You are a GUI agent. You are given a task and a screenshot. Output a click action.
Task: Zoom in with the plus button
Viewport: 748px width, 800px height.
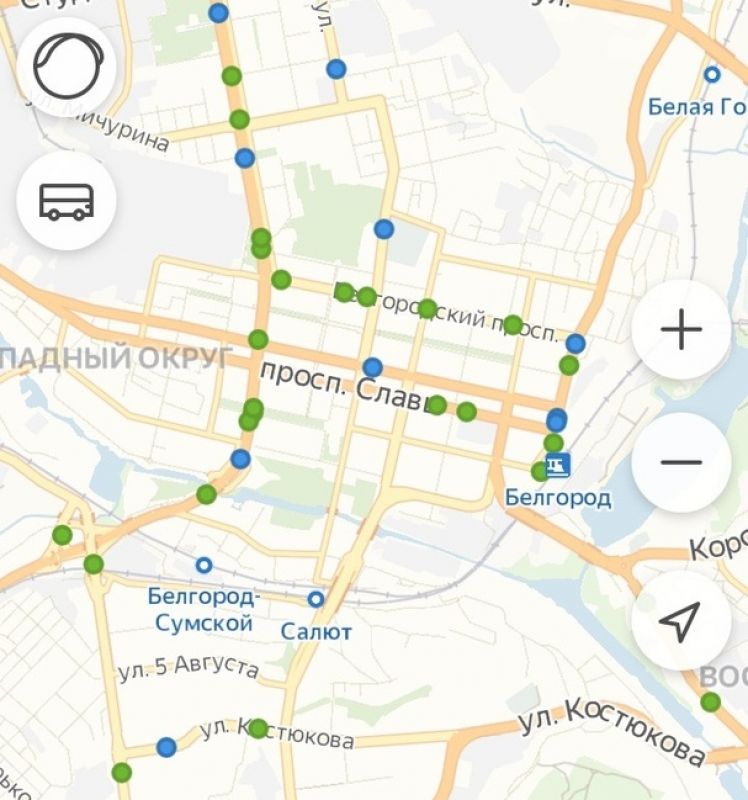click(681, 329)
